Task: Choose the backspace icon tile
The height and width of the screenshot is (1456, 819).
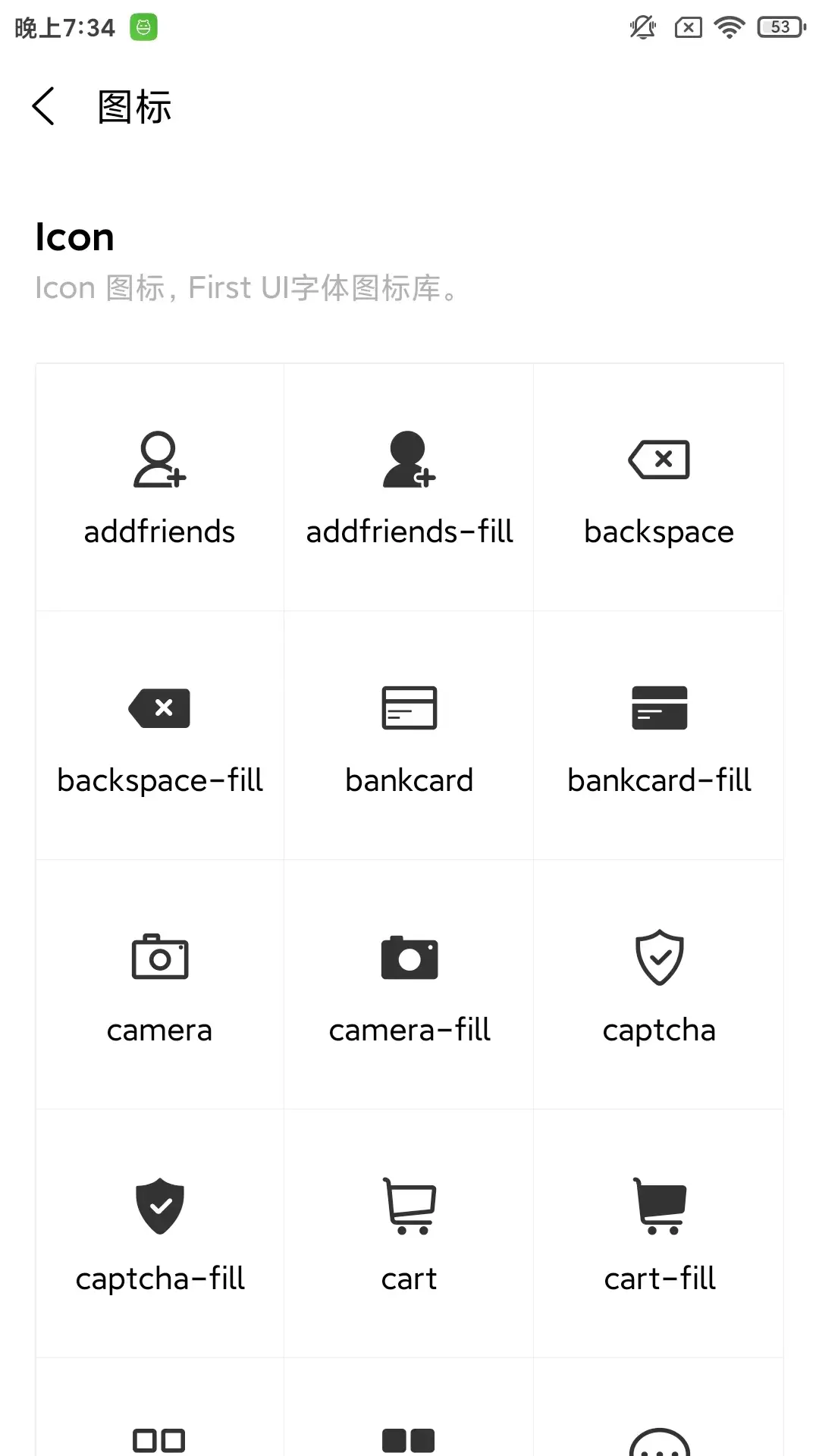Action: pos(658,488)
